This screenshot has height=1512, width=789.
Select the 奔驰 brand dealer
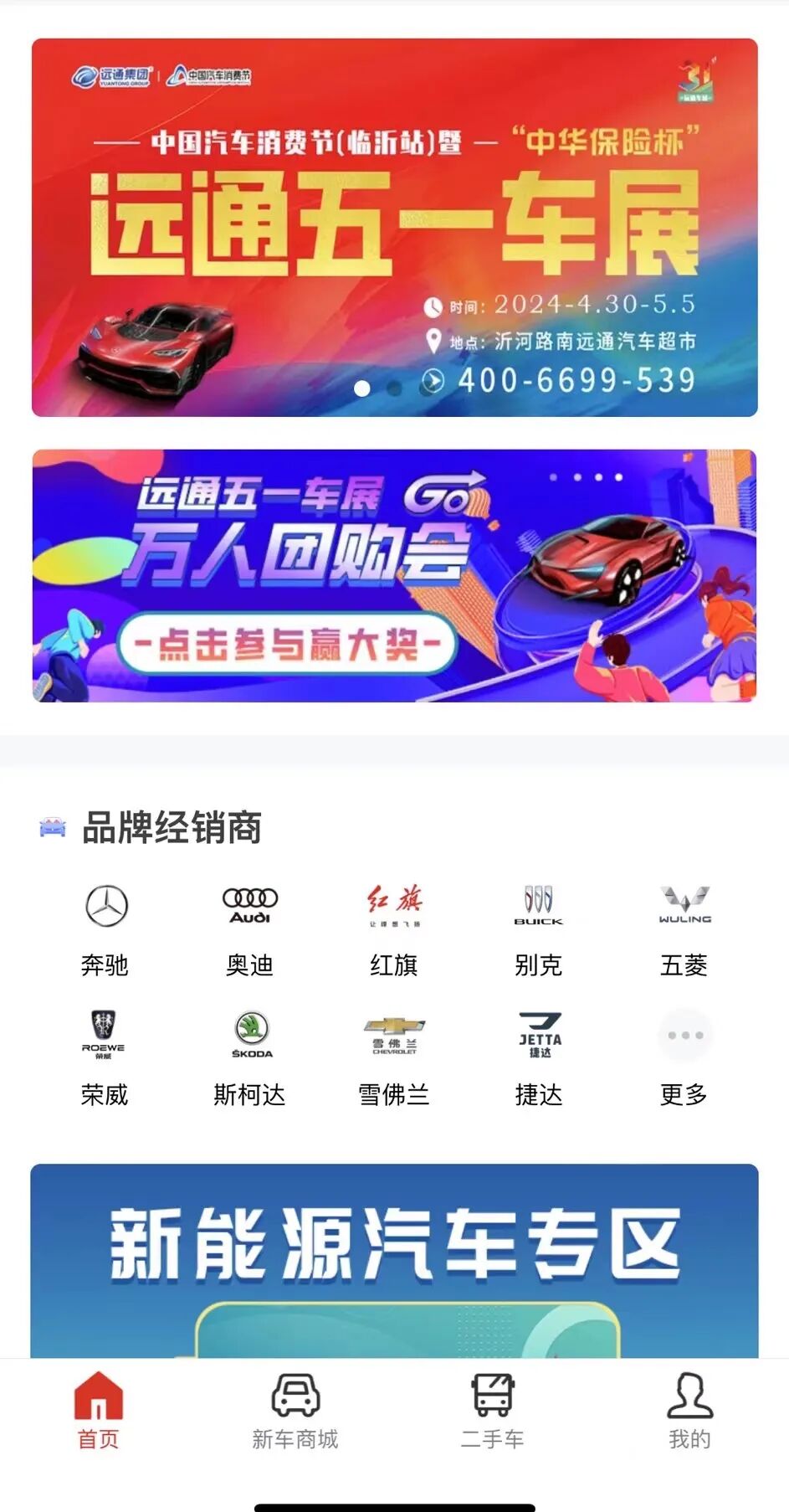point(105,928)
